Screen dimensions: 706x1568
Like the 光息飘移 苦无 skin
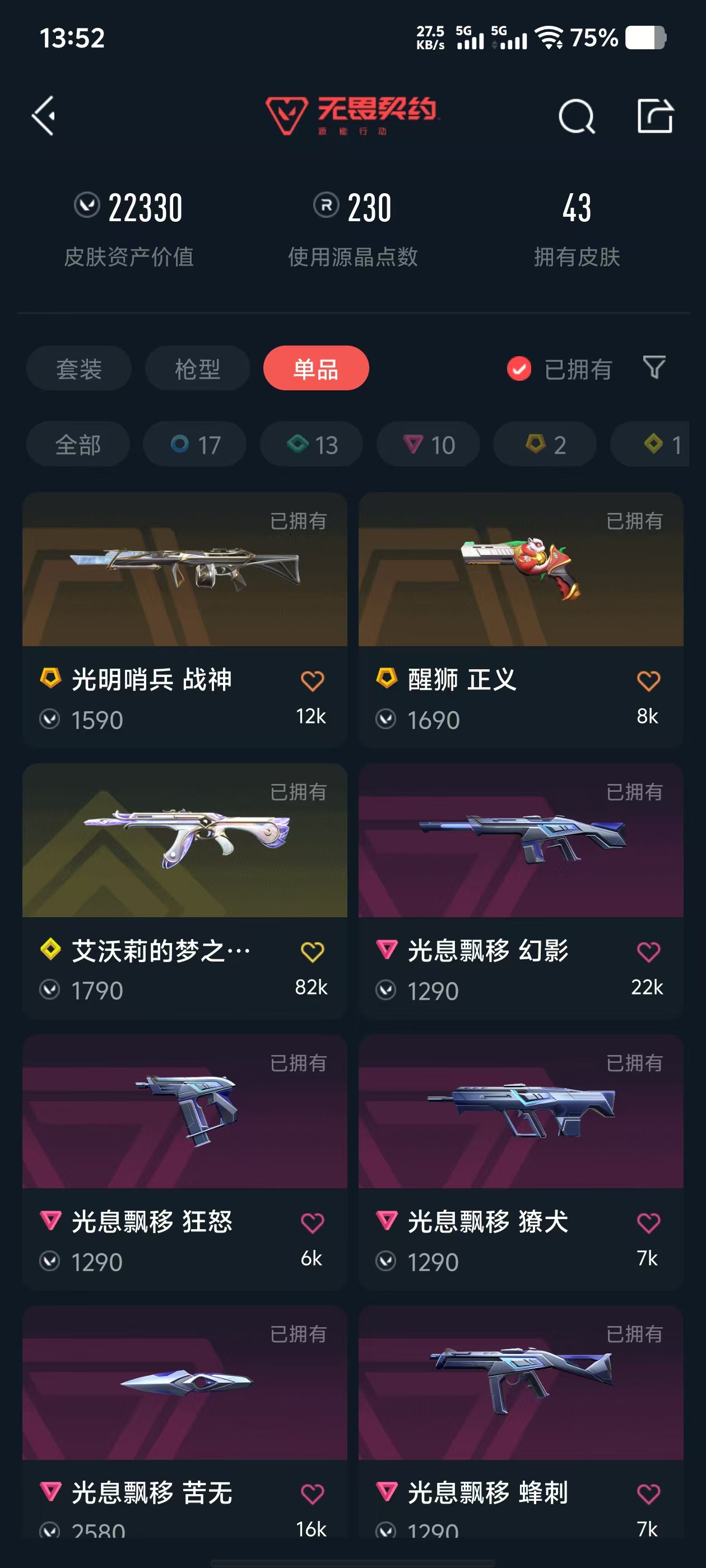(x=313, y=1494)
